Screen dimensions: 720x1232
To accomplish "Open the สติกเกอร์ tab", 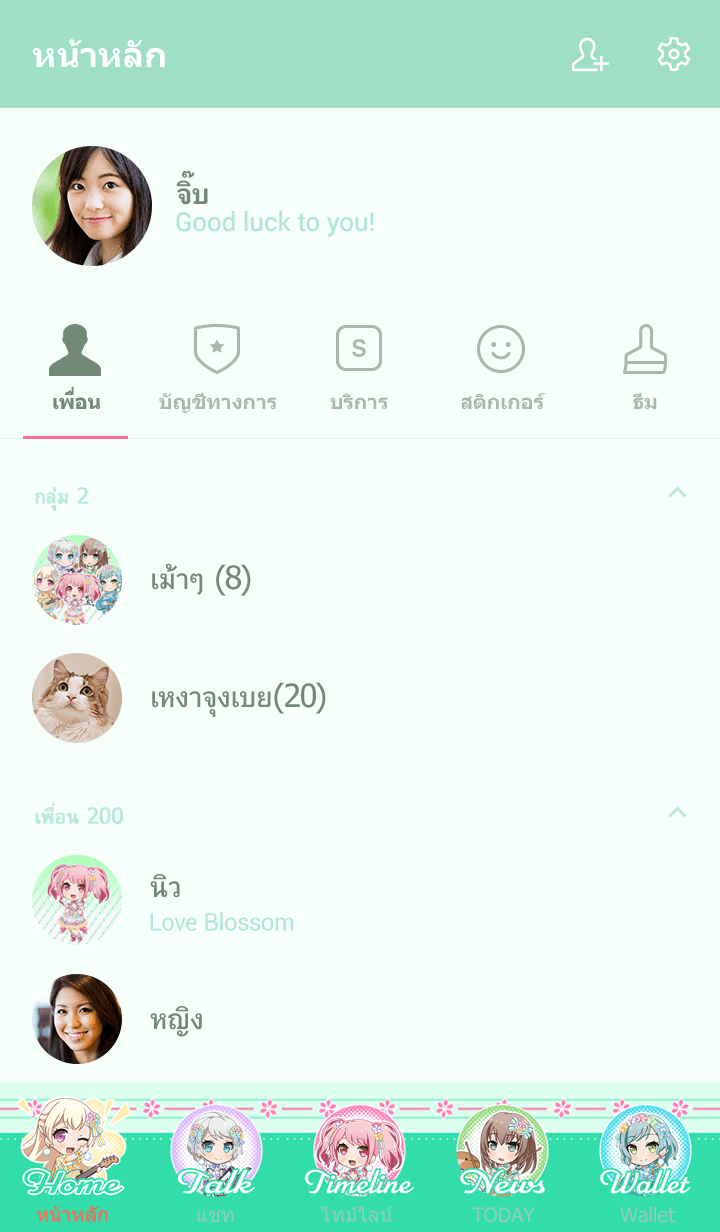I will click(x=501, y=369).
